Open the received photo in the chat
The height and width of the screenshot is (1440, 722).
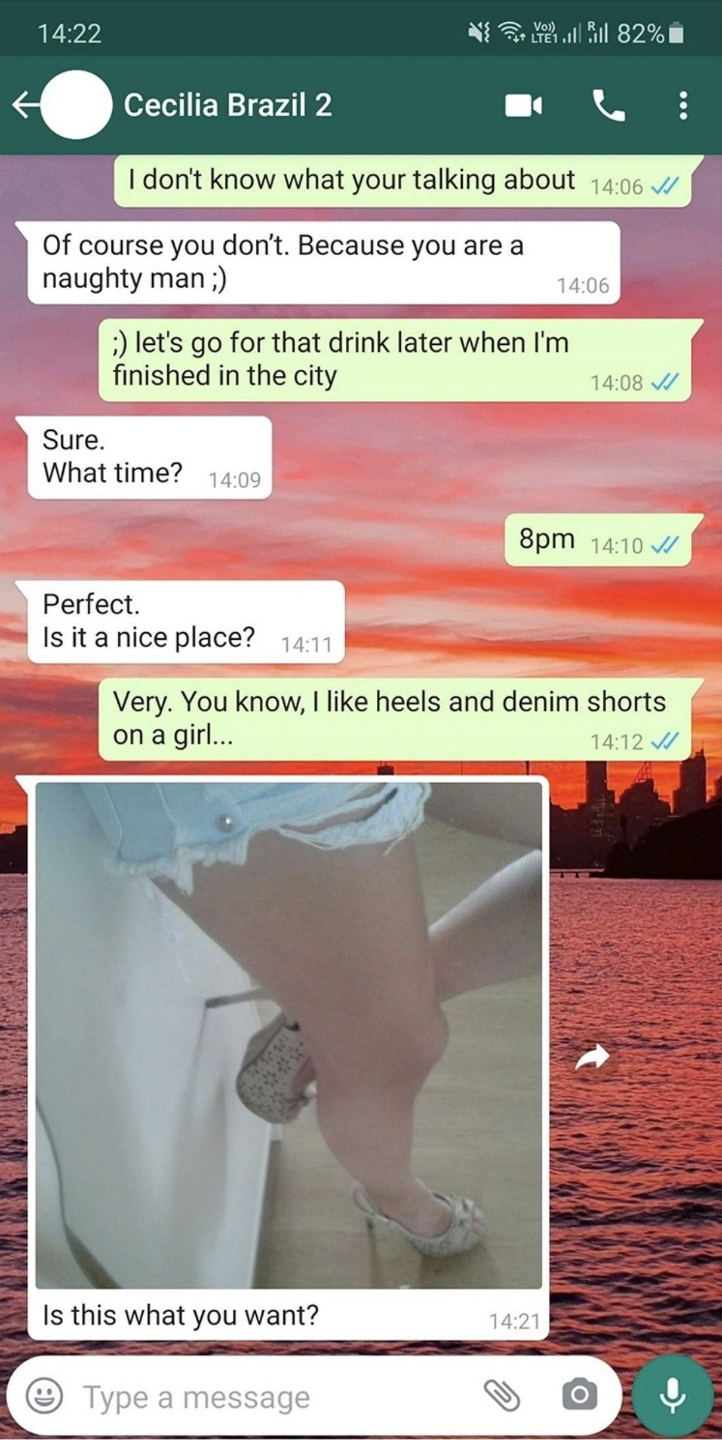(289, 1035)
